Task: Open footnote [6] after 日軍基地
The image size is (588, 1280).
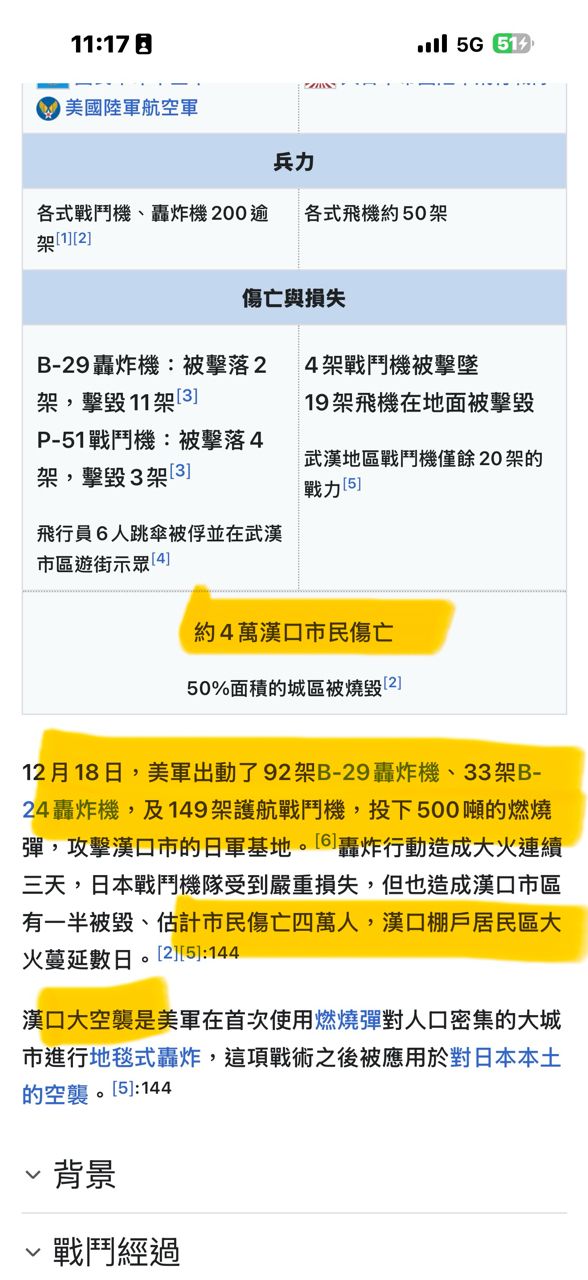Action: tap(325, 840)
